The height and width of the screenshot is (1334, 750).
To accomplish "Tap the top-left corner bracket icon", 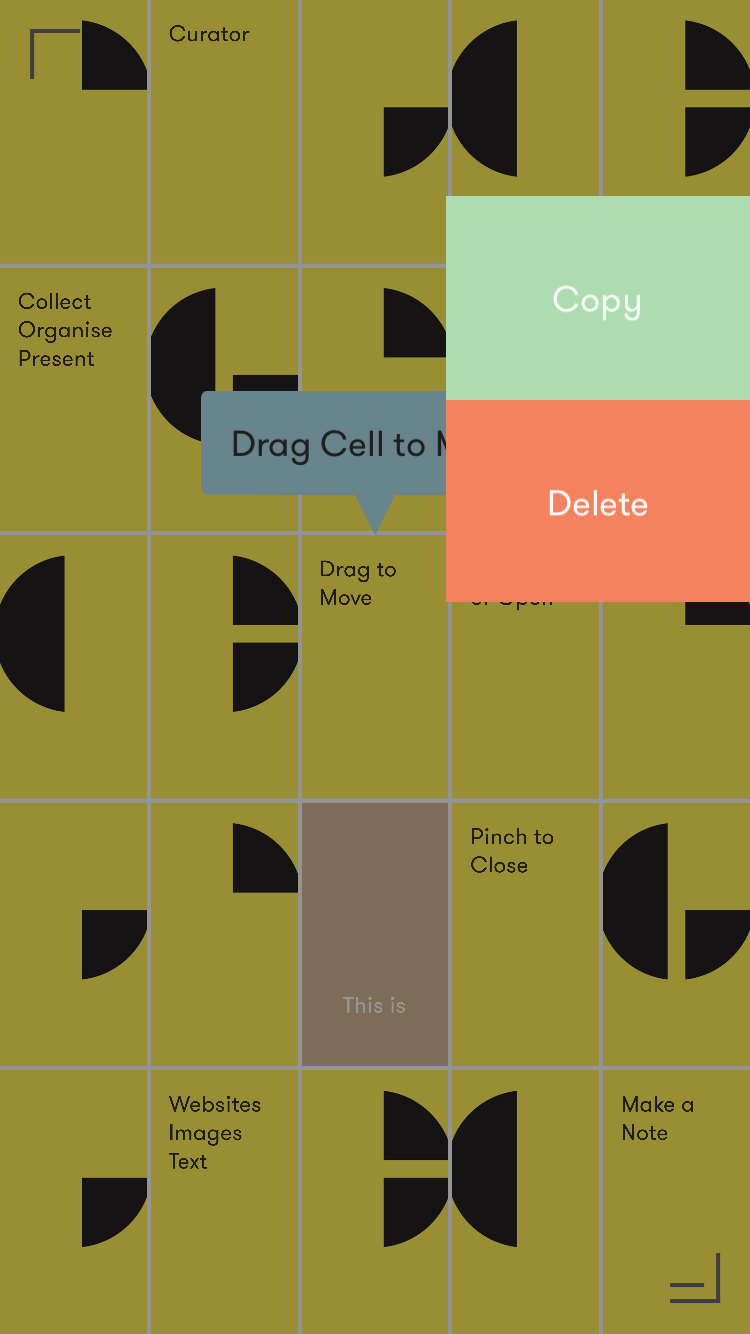I will [53, 53].
